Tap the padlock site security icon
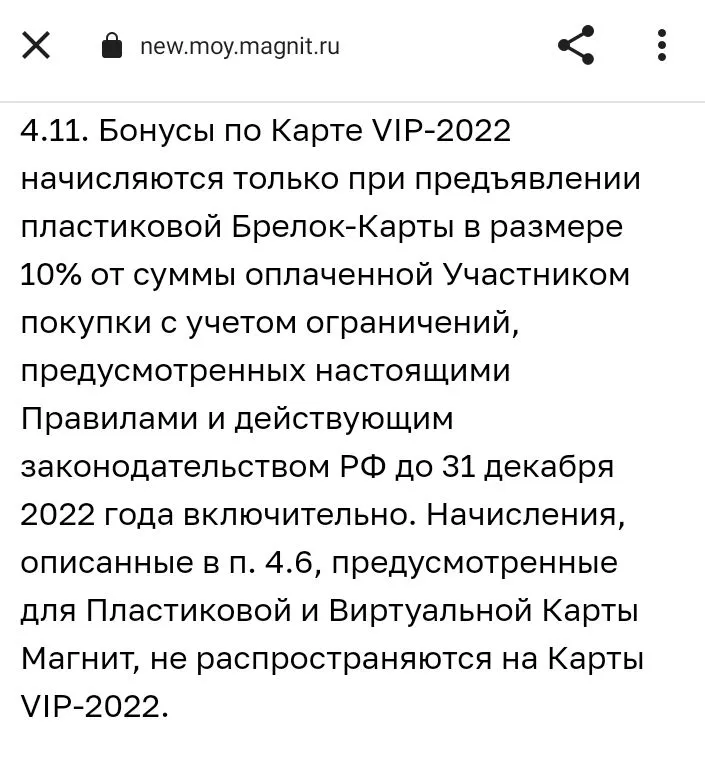705x759 pixels. 112,46
